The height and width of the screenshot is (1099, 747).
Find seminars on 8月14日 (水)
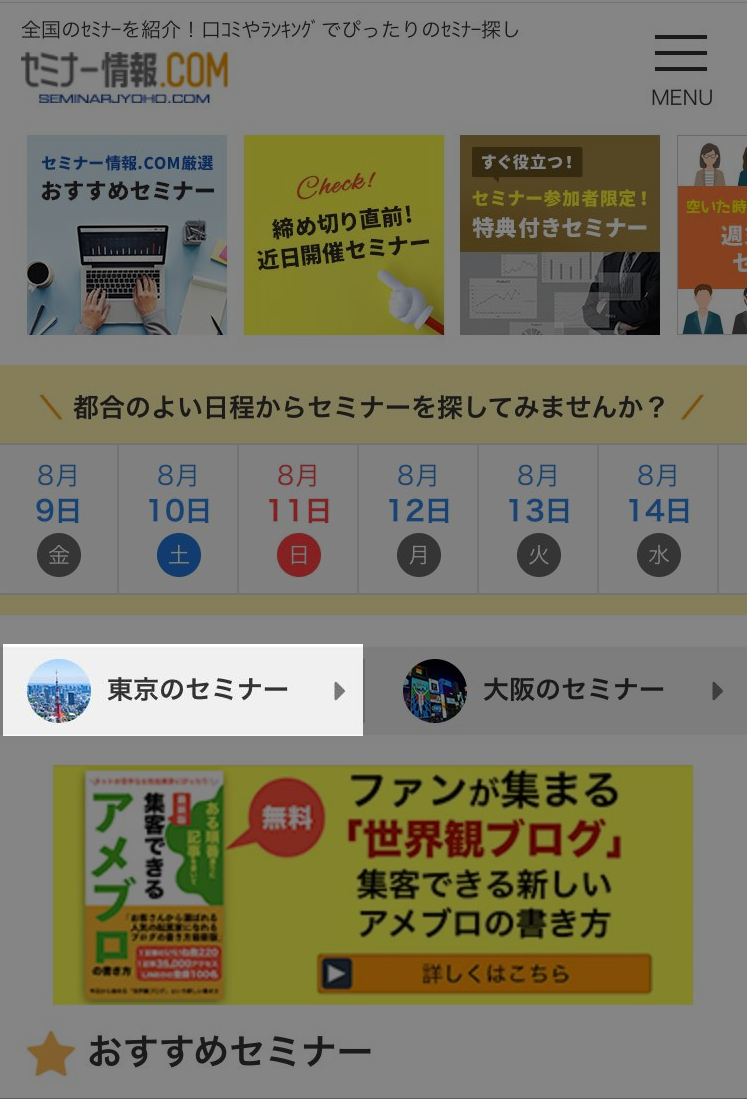pyautogui.click(x=658, y=520)
